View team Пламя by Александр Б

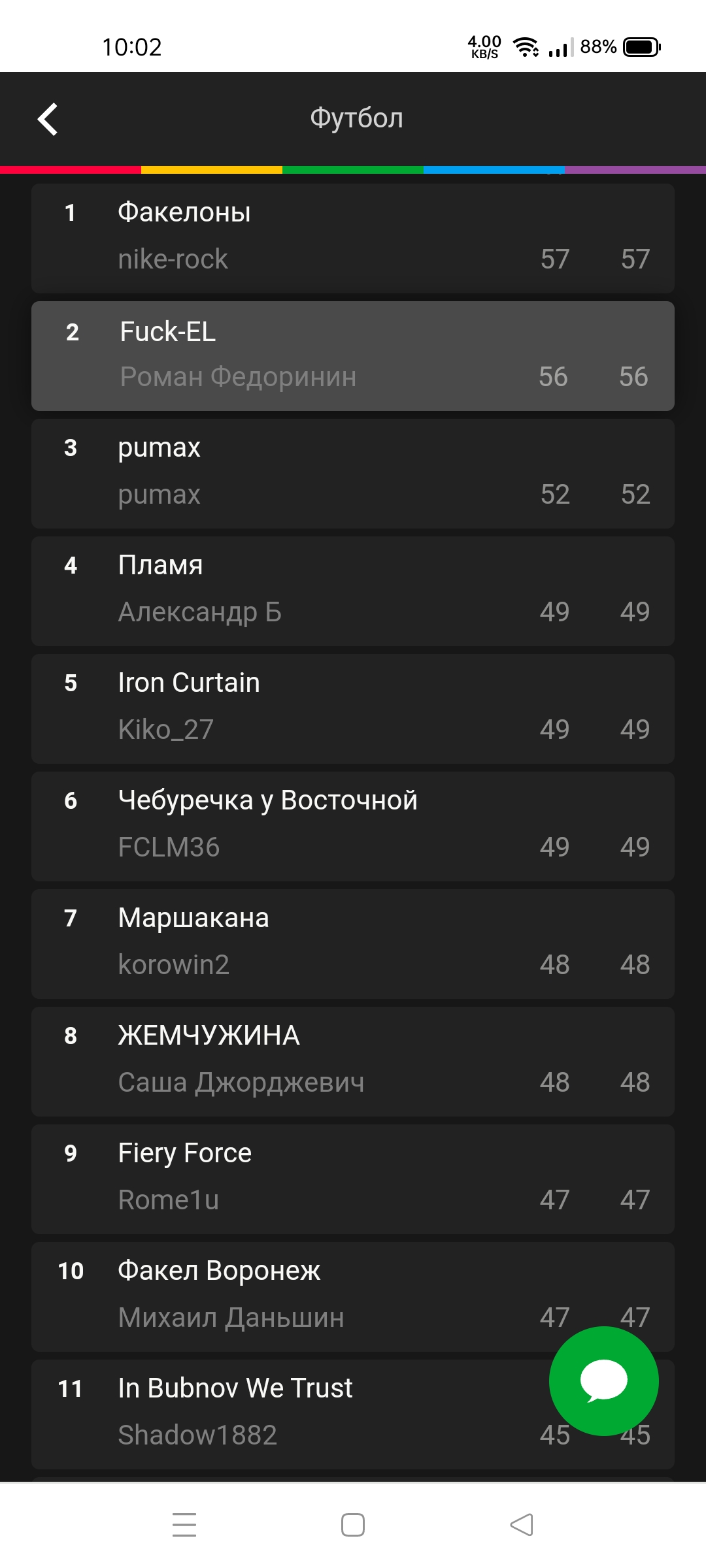pyautogui.click(x=353, y=591)
